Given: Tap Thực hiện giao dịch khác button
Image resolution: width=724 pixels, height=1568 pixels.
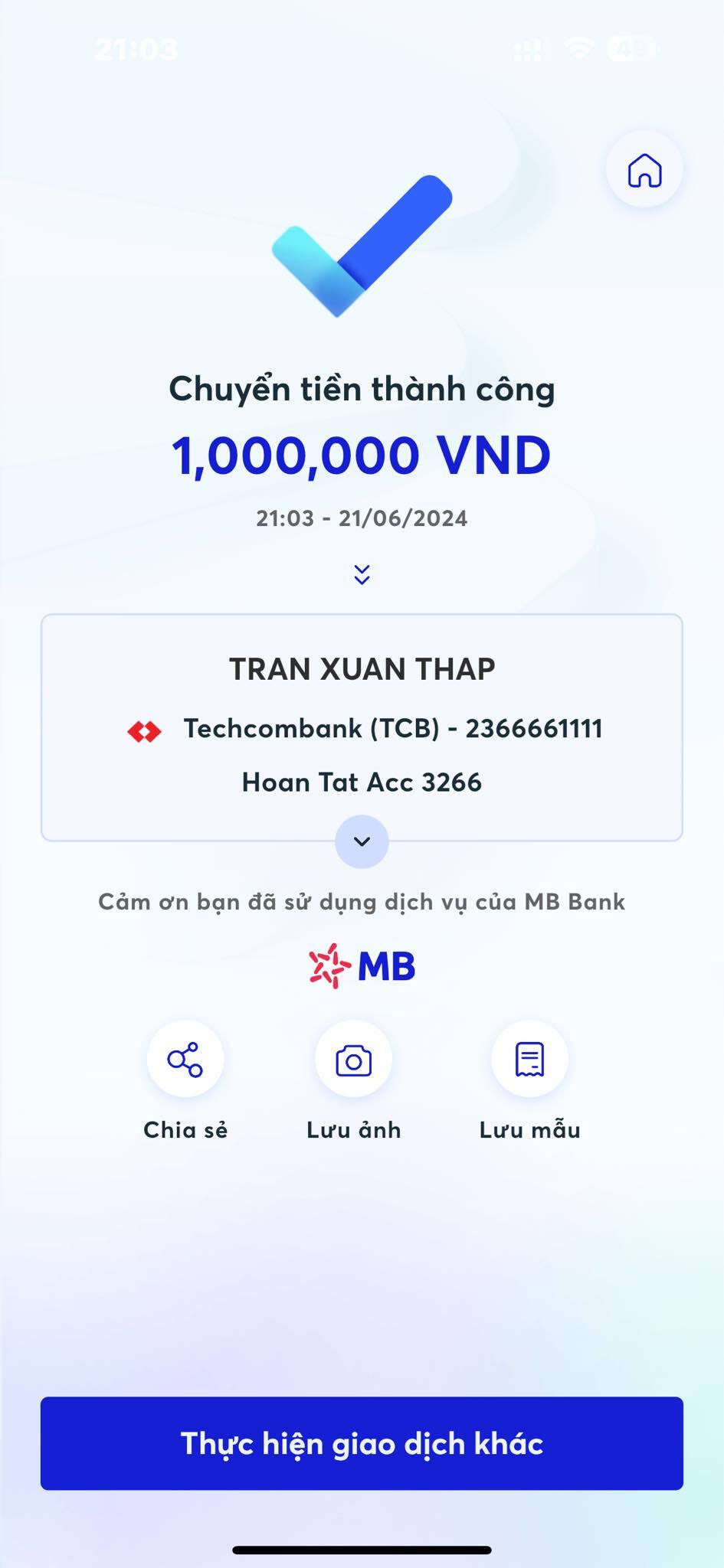Looking at the screenshot, I should point(362,1443).
